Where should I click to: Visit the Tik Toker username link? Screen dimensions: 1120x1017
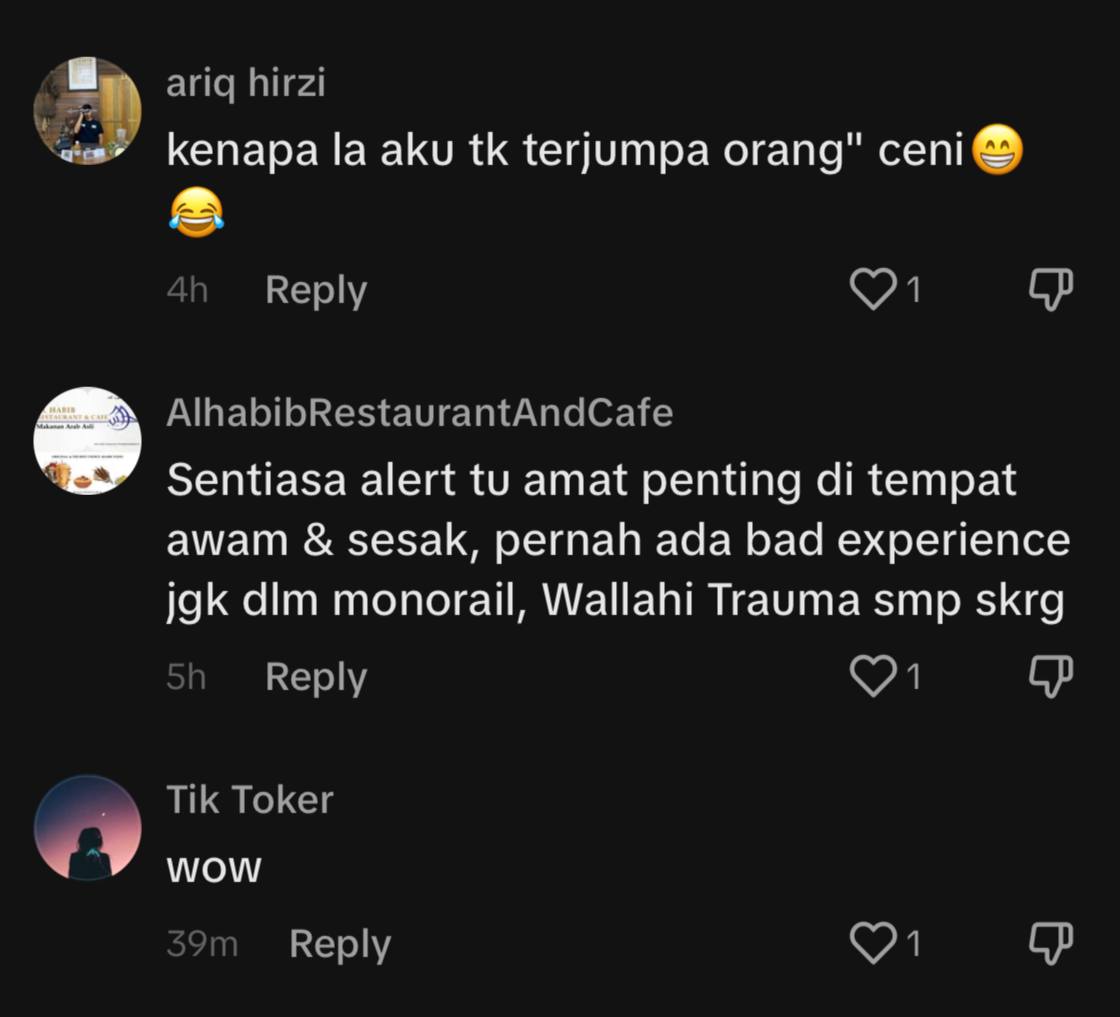point(249,799)
